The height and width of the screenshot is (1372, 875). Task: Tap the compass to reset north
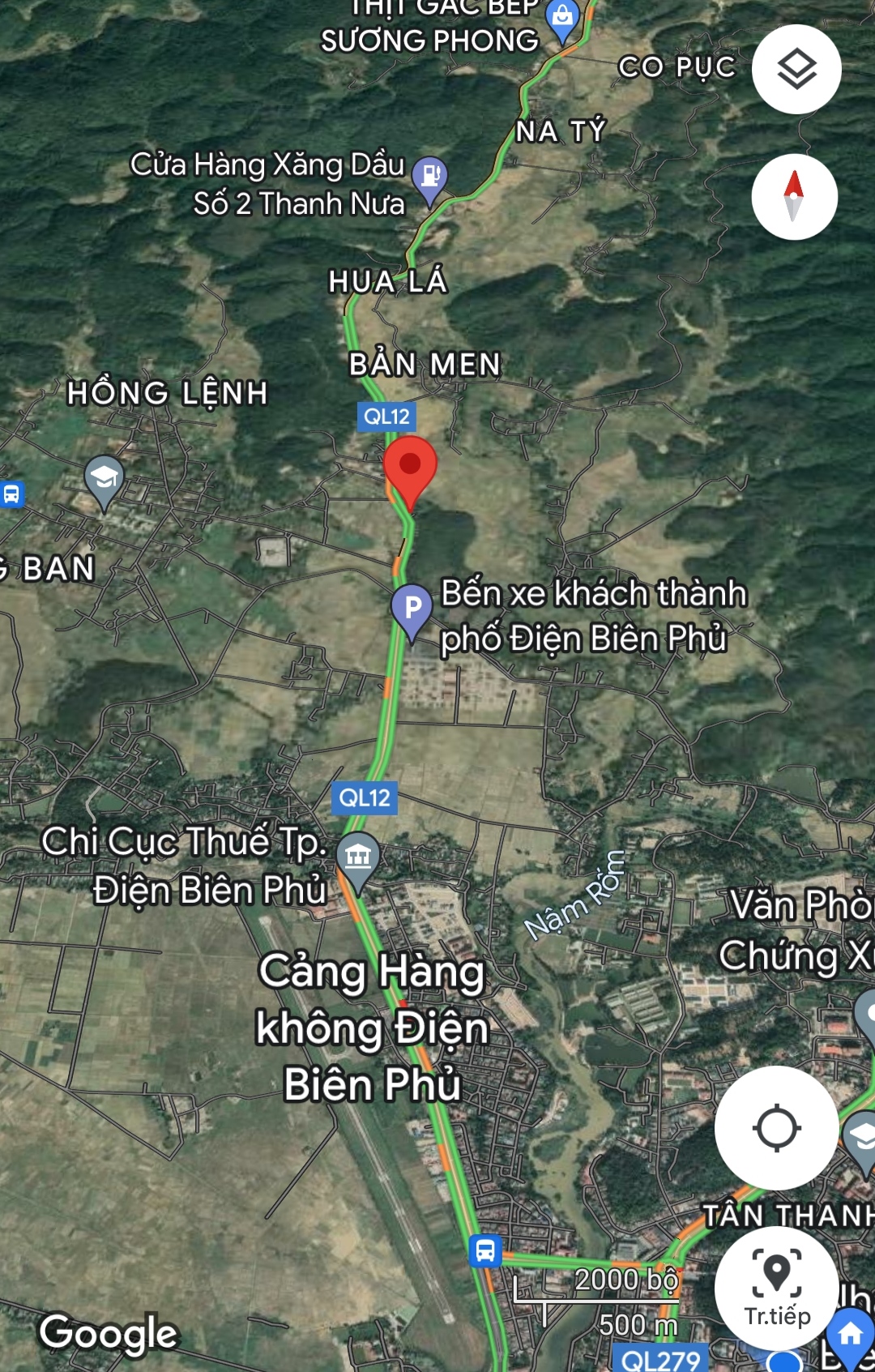pos(794,197)
